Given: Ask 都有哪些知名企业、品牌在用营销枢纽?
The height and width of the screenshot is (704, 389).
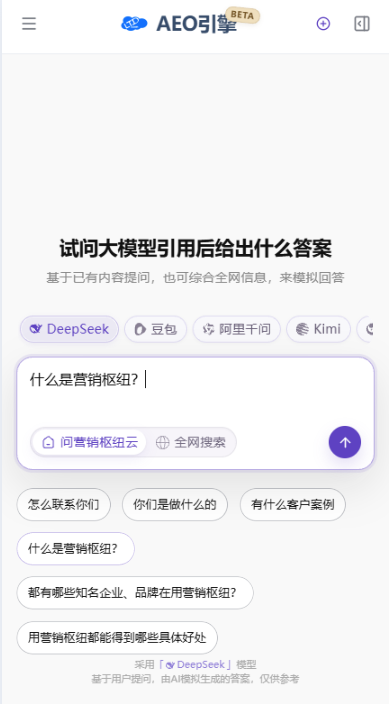Looking at the screenshot, I should click(135, 593).
